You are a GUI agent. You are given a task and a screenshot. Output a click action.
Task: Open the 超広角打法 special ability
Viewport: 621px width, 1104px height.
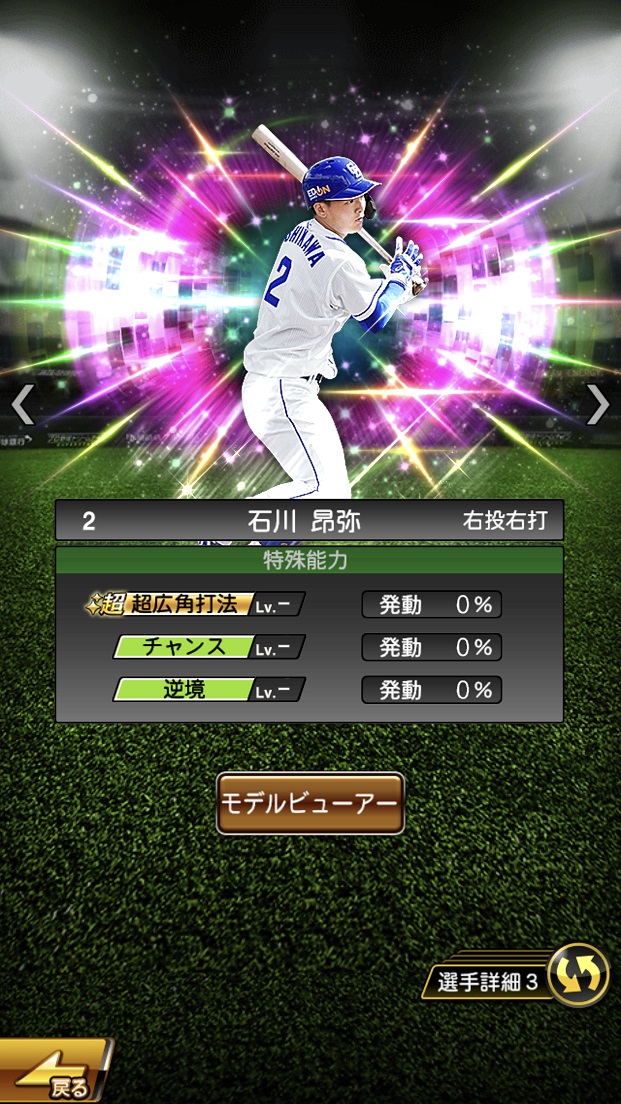click(195, 604)
